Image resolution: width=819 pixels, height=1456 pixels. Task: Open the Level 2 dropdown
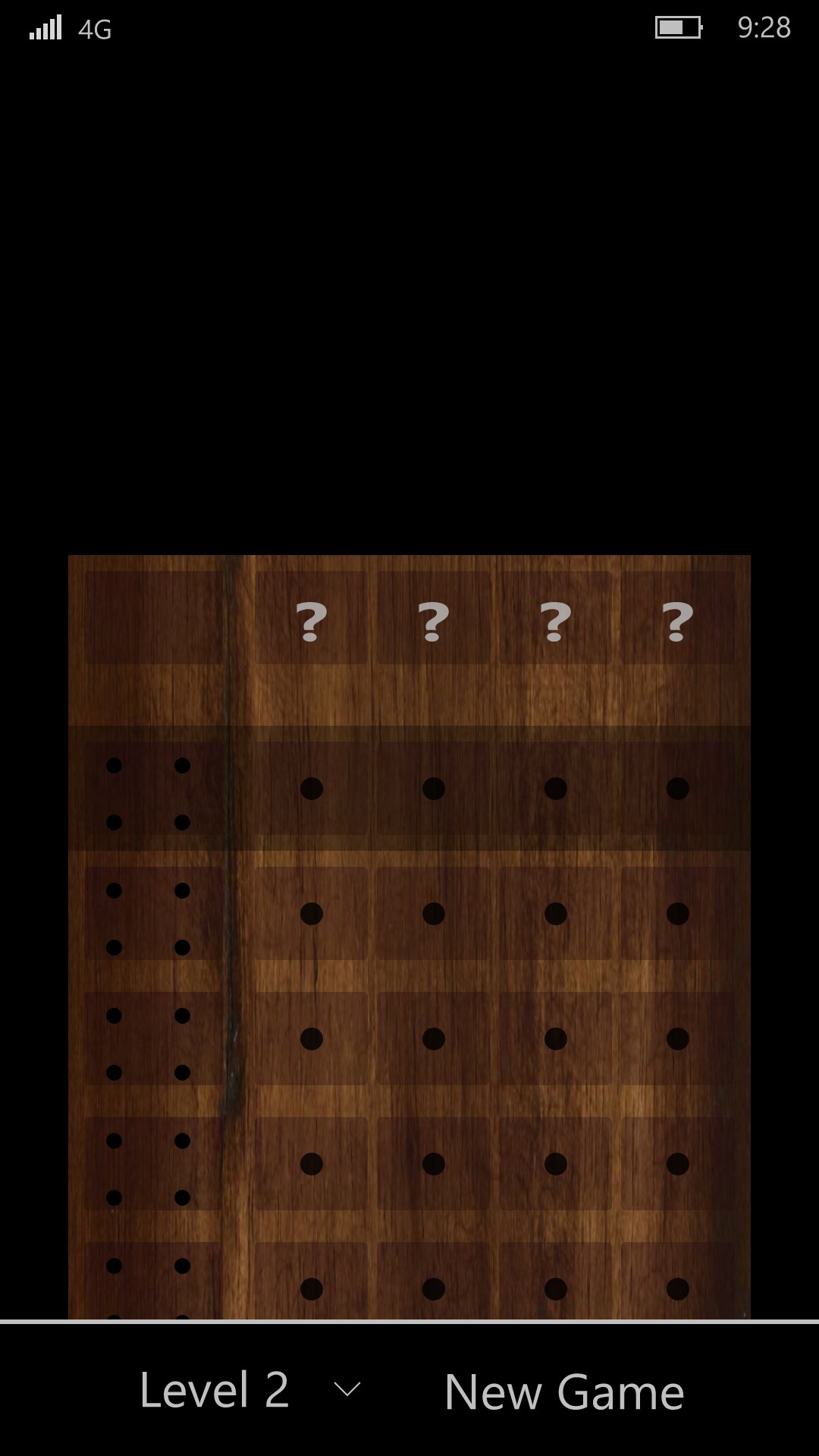click(249, 1391)
